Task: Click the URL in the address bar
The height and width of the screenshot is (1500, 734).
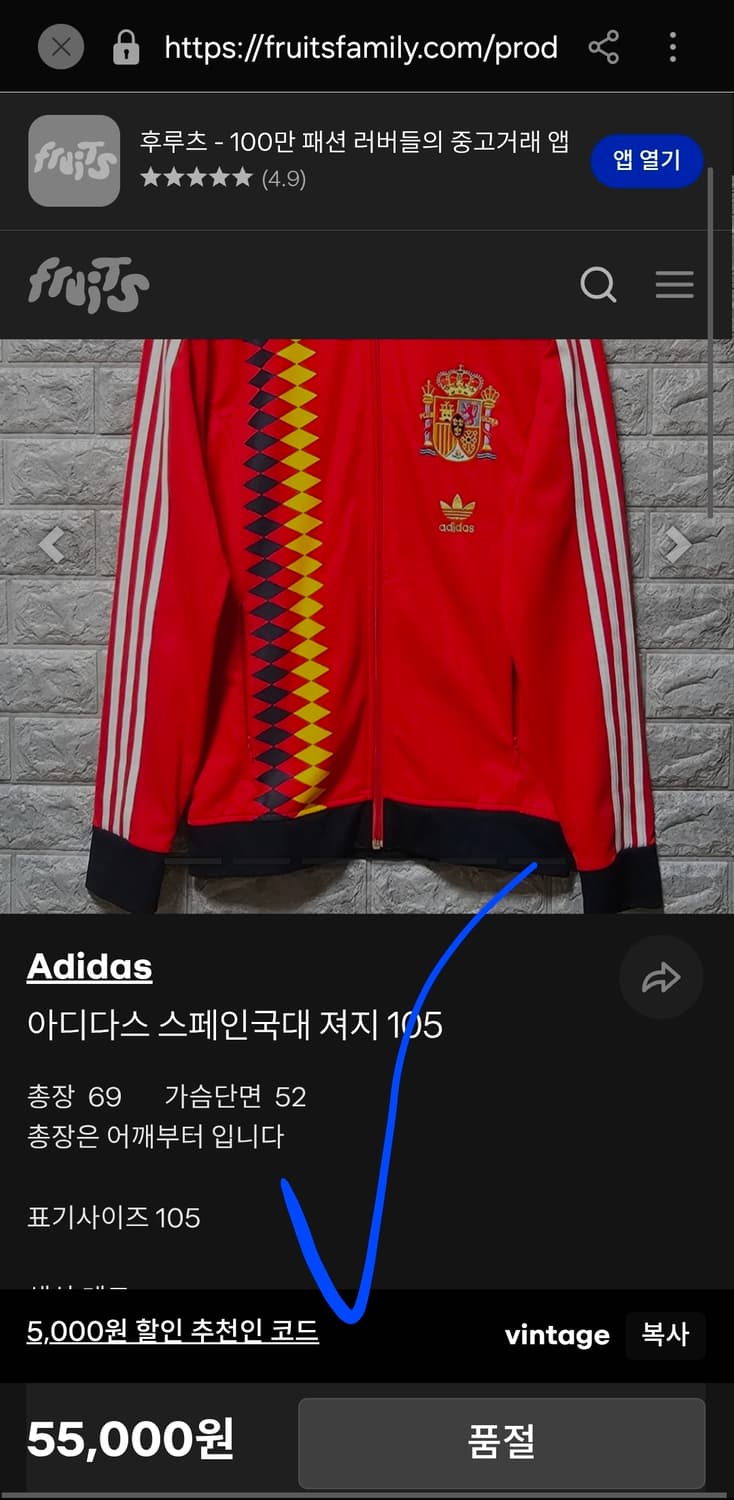Action: point(360,48)
